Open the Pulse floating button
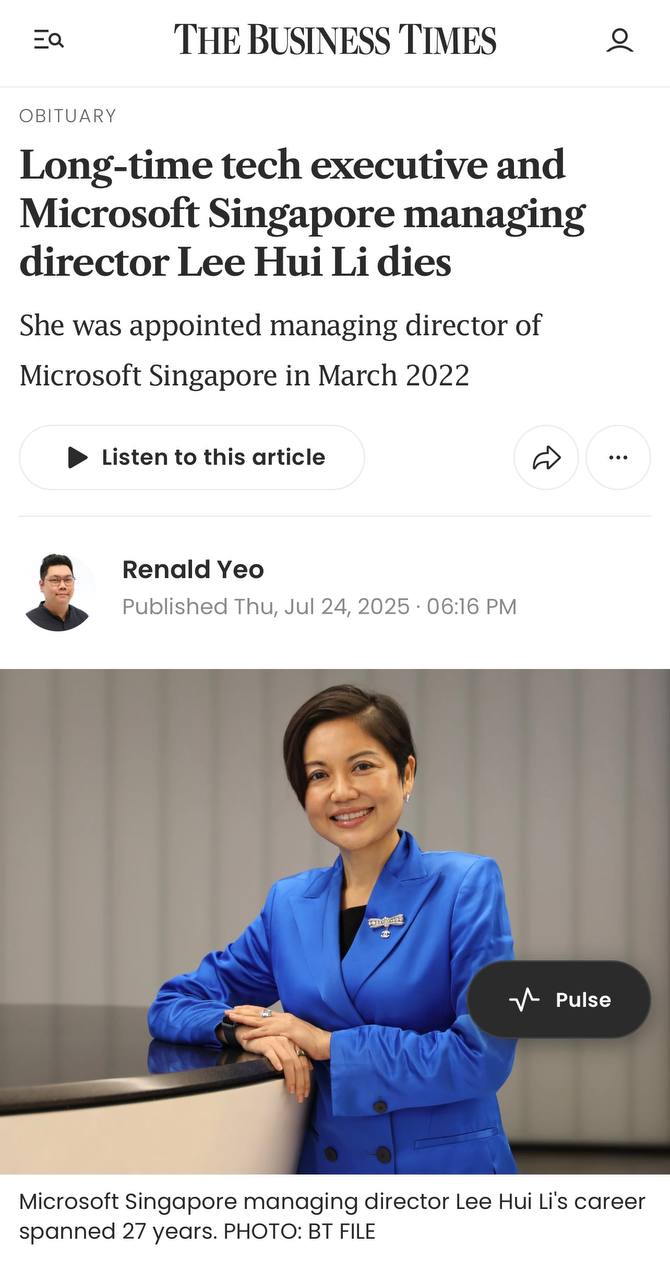The width and height of the screenshot is (670, 1280). click(559, 999)
